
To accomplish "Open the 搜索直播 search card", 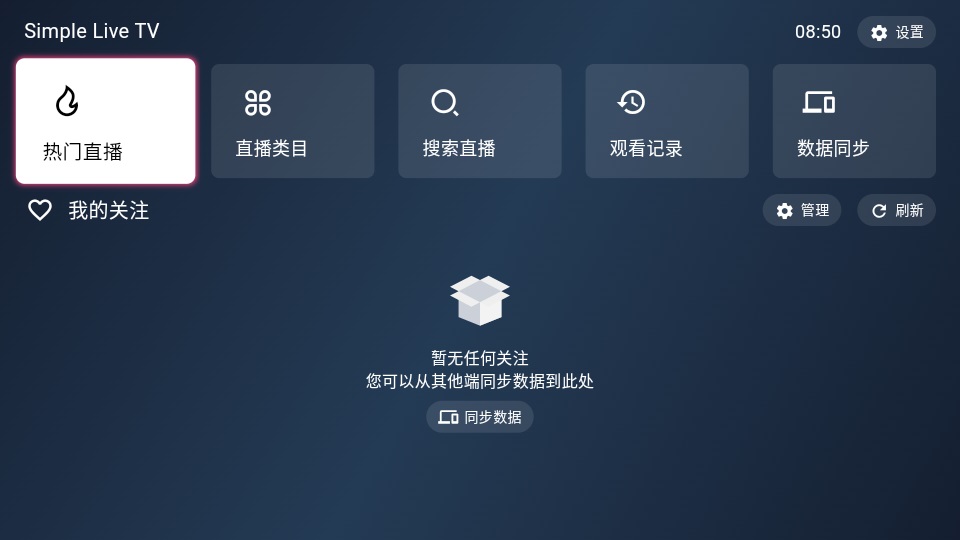I will (x=479, y=121).
